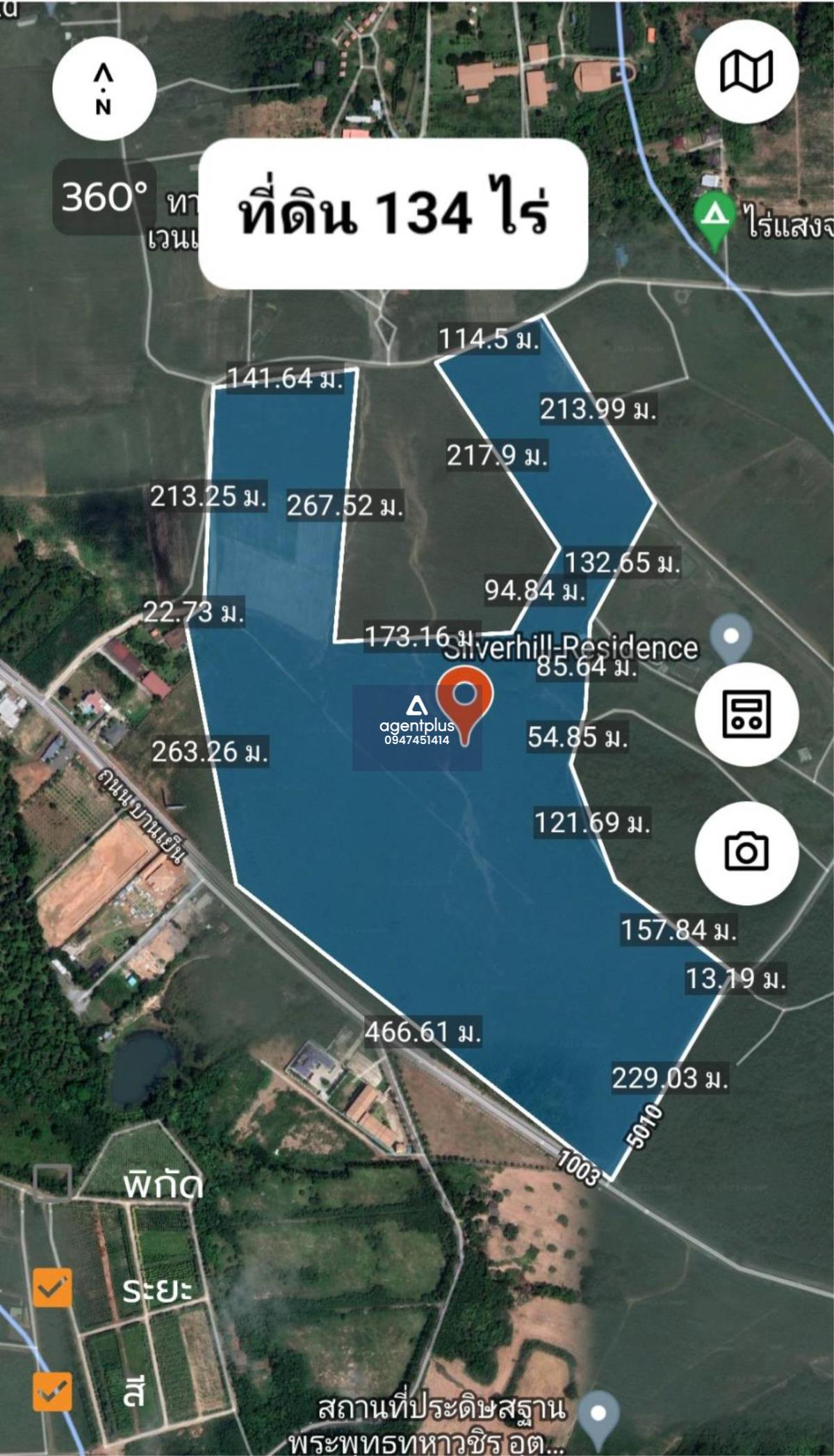The width and height of the screenshot is (834, 1456).
Task: Click the ที่ดิน 134 ไร่ title banner
Action: pos(393,211)
